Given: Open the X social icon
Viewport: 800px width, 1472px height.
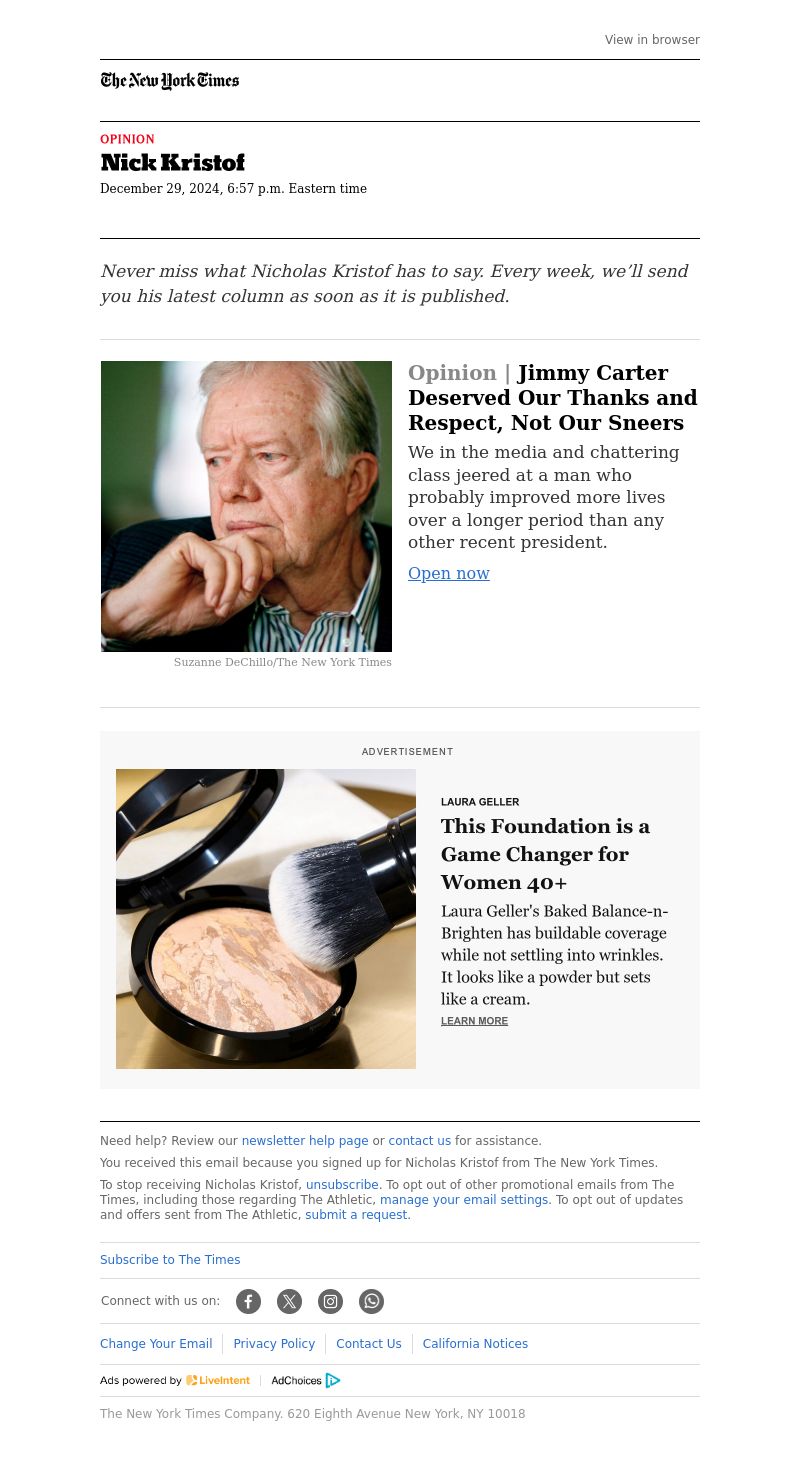Looking at the screenshot, I should pyautogui.click(x=289, y=1301).
